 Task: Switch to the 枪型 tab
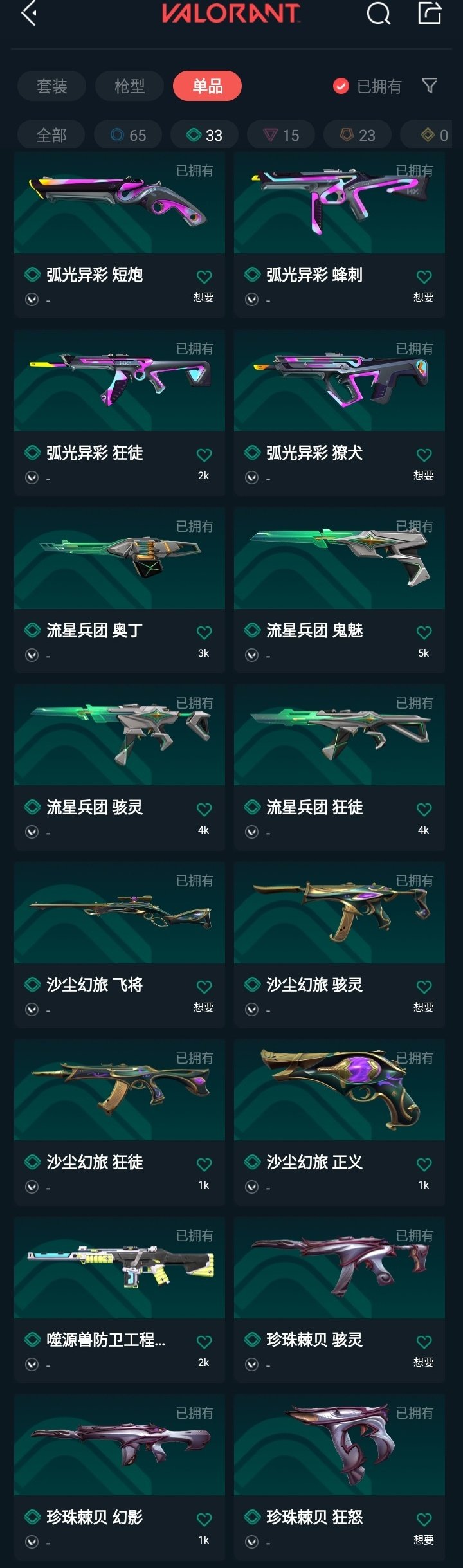pyautogui.click(x=129, y=86)
